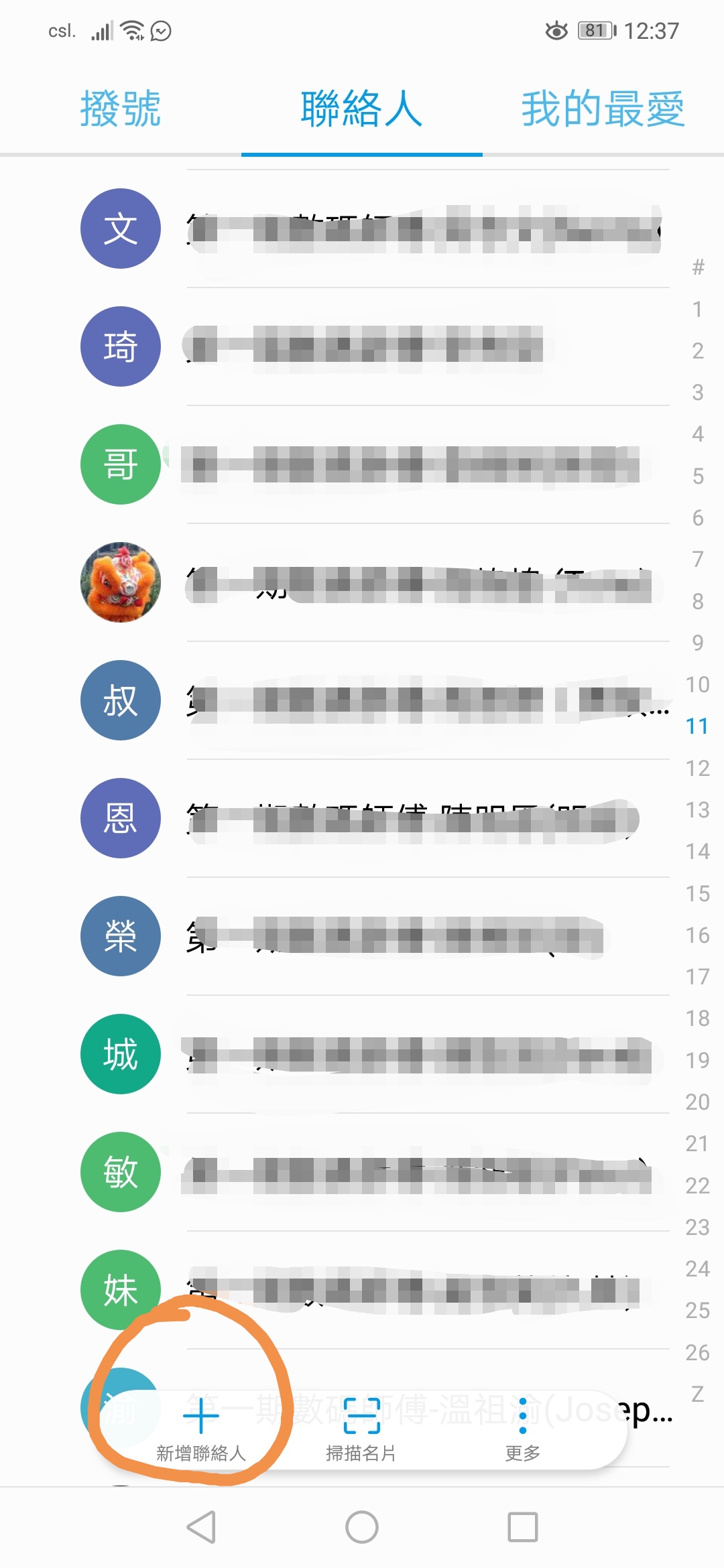Tap the 文 contact avatar circle
The image size is (724, 1568).
[x=119, y=228]
